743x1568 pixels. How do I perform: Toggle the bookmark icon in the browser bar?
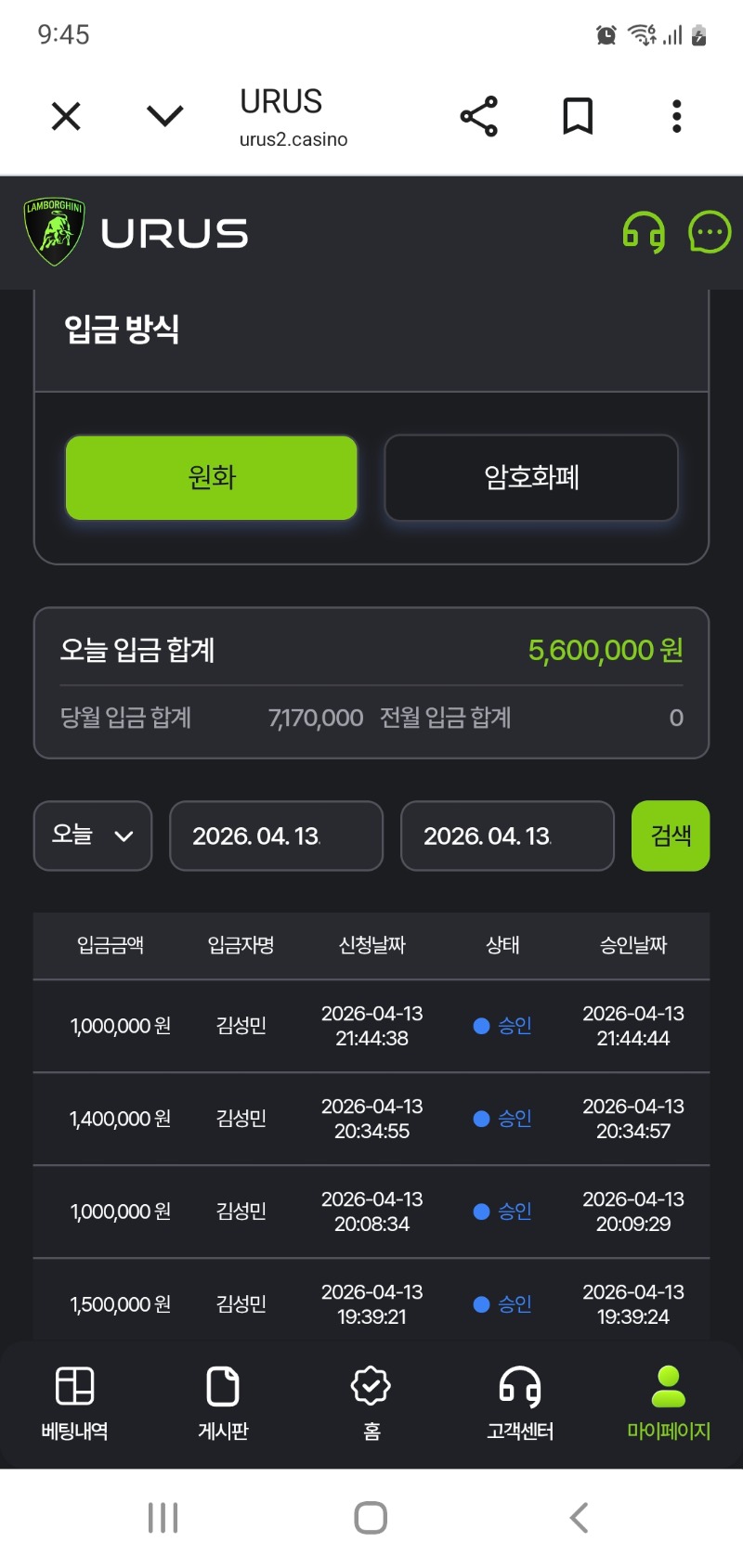click(x=578, y=115)
